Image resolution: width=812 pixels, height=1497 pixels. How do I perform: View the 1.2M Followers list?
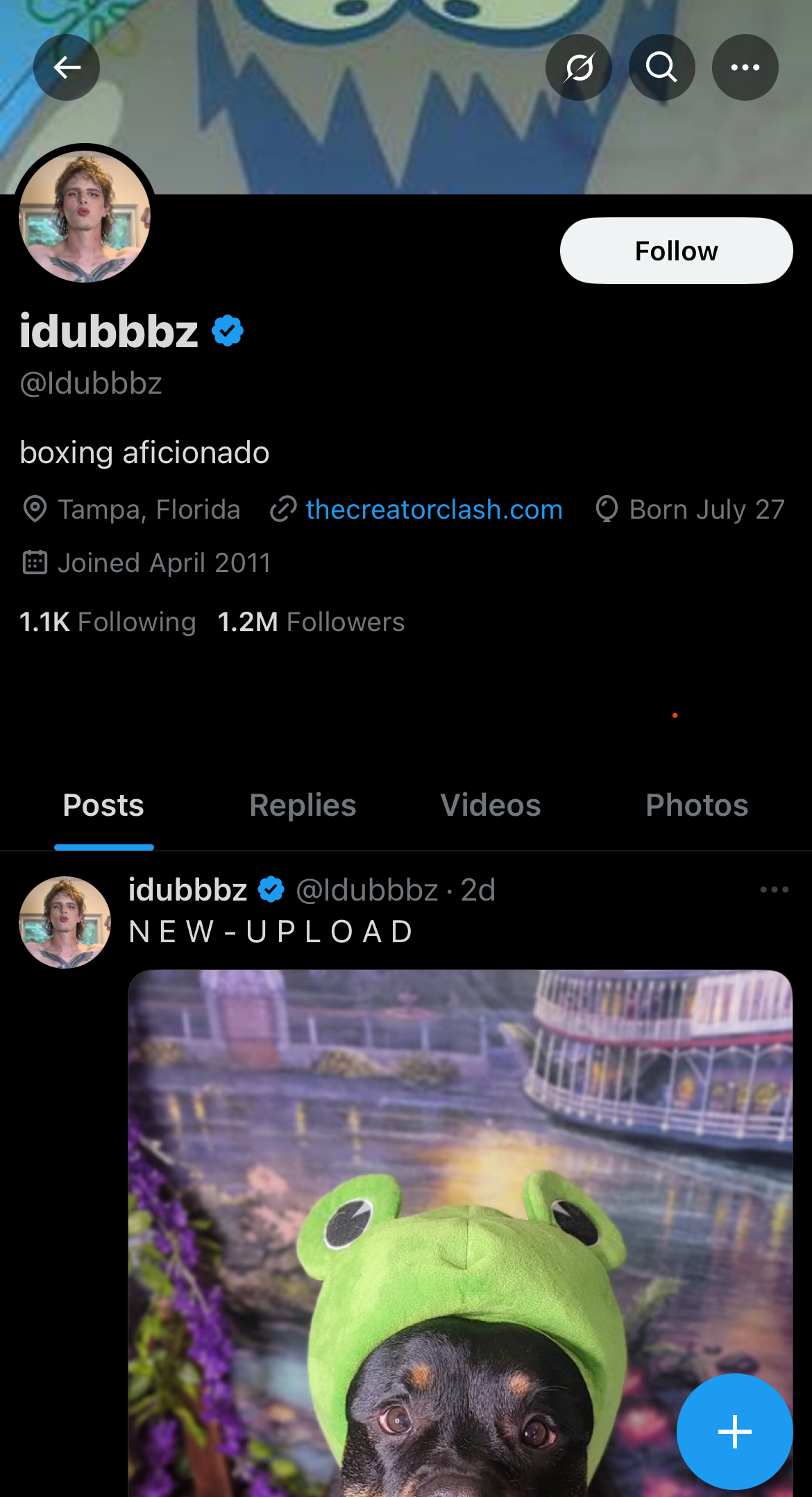click(311, 621)
